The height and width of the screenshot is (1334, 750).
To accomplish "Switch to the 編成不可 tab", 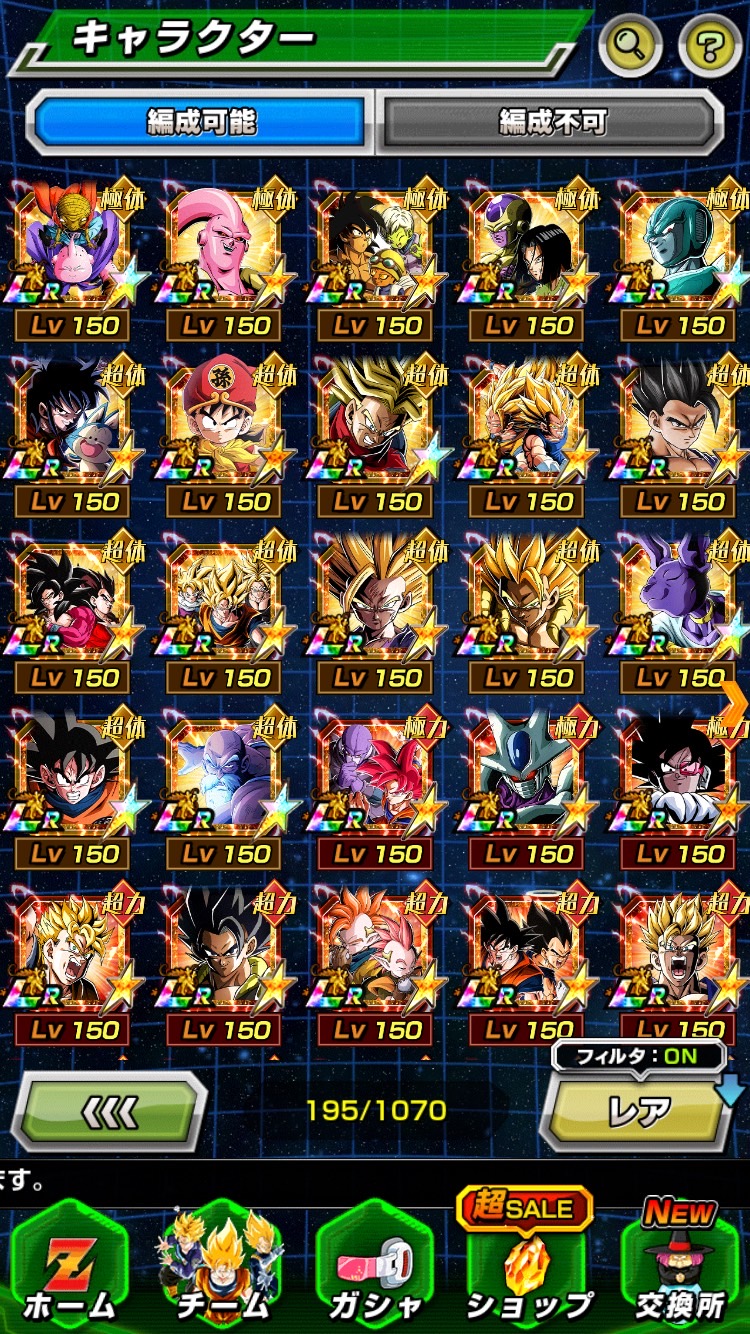I will point(552,122).
